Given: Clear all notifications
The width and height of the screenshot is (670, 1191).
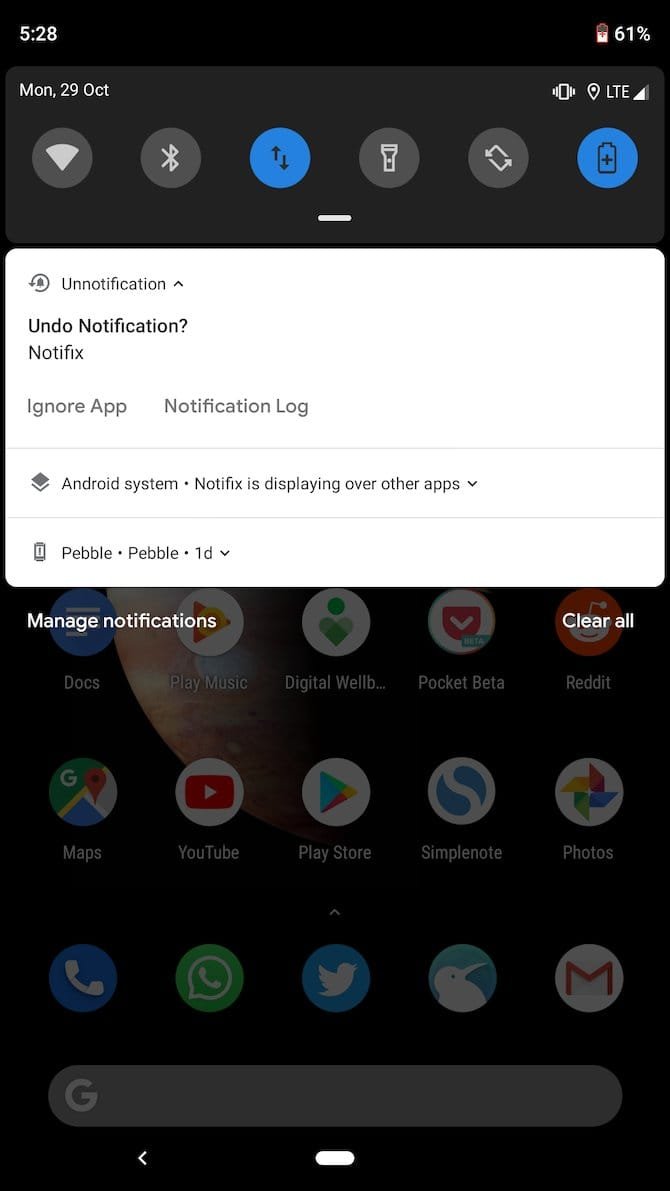Looking at the screenshot, I should [597, 621].
